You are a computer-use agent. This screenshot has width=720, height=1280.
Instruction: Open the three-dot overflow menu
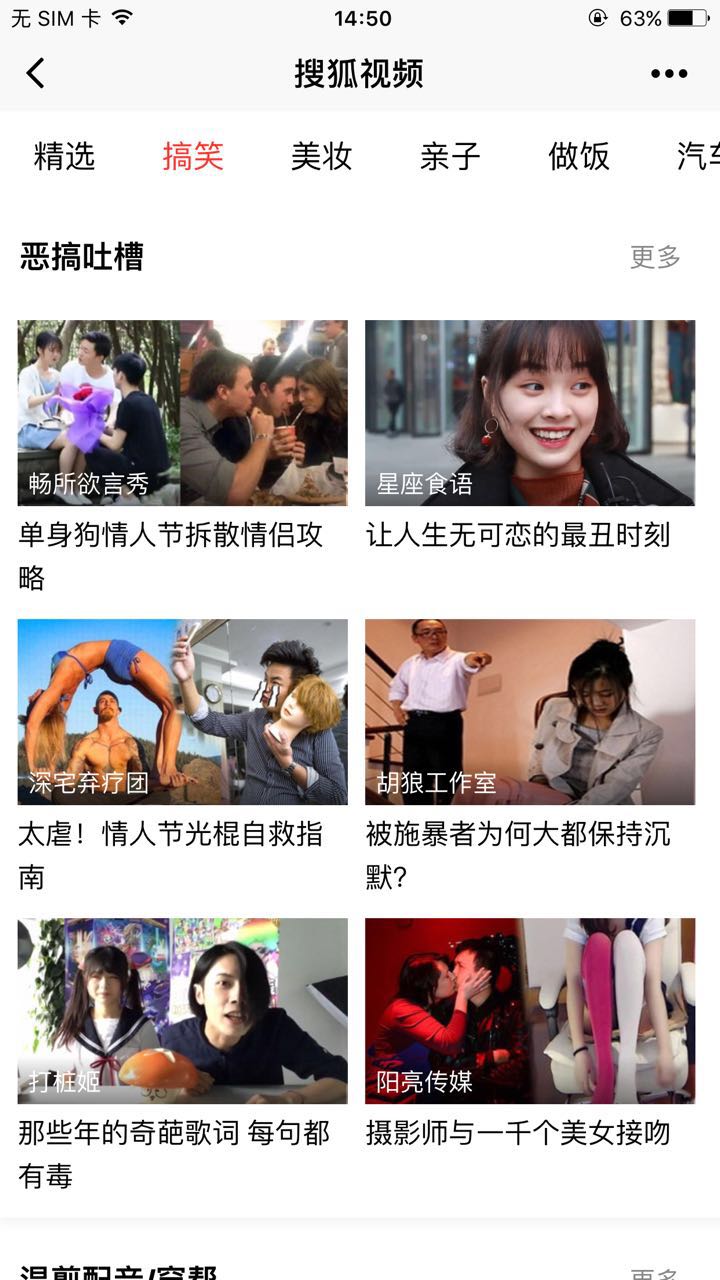(668, 73)
